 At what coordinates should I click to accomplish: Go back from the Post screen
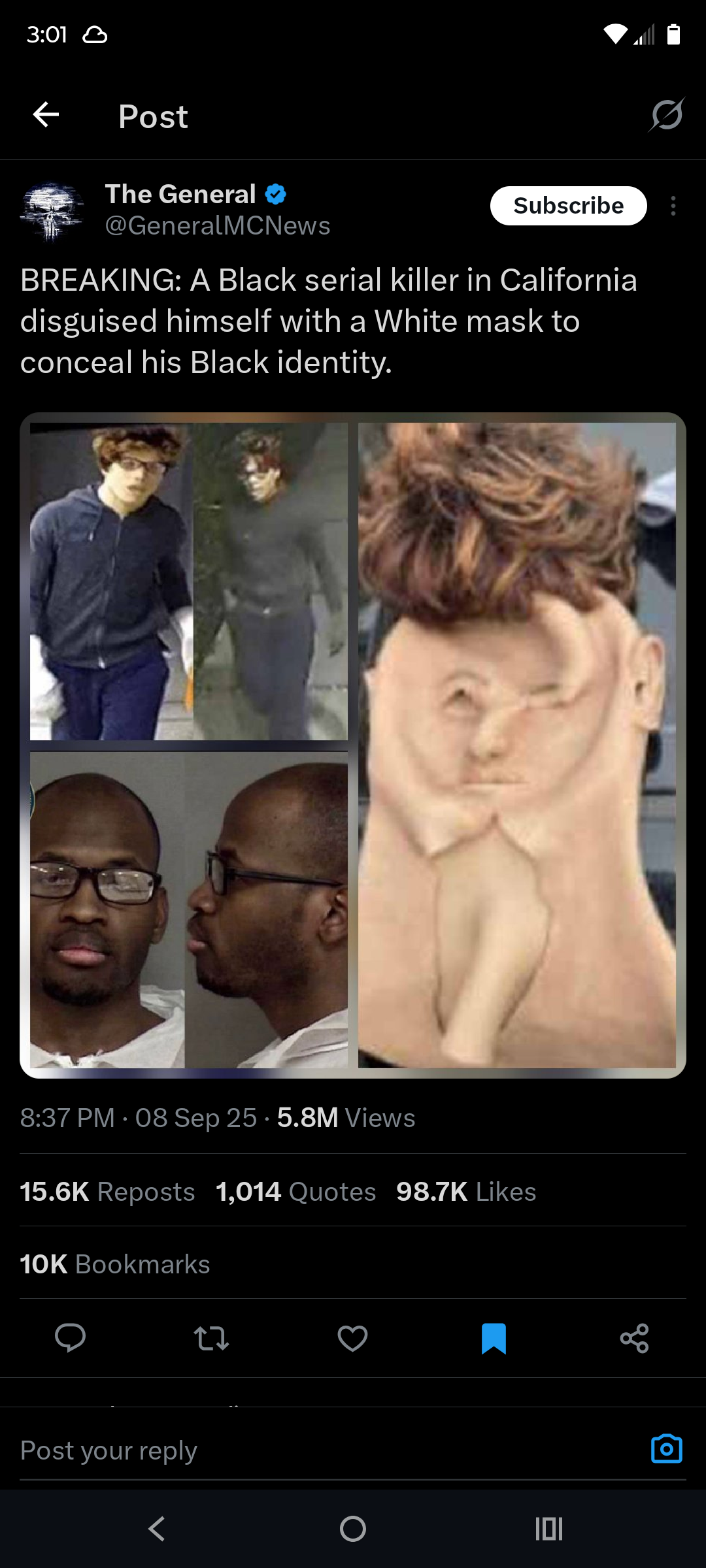coord(46,115)
